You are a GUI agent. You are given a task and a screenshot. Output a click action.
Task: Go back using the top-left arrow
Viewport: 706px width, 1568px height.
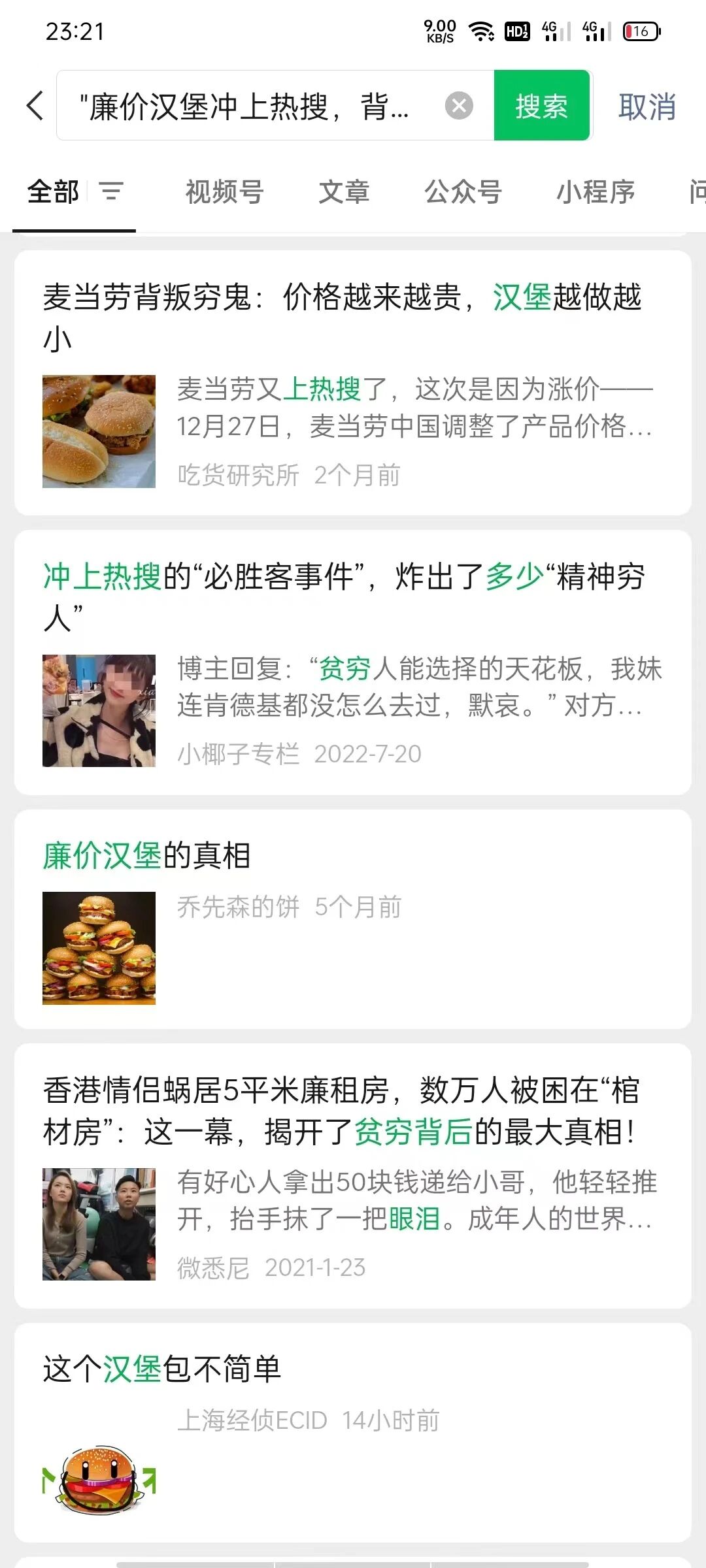pyautogui.click(x=36, y=106)
